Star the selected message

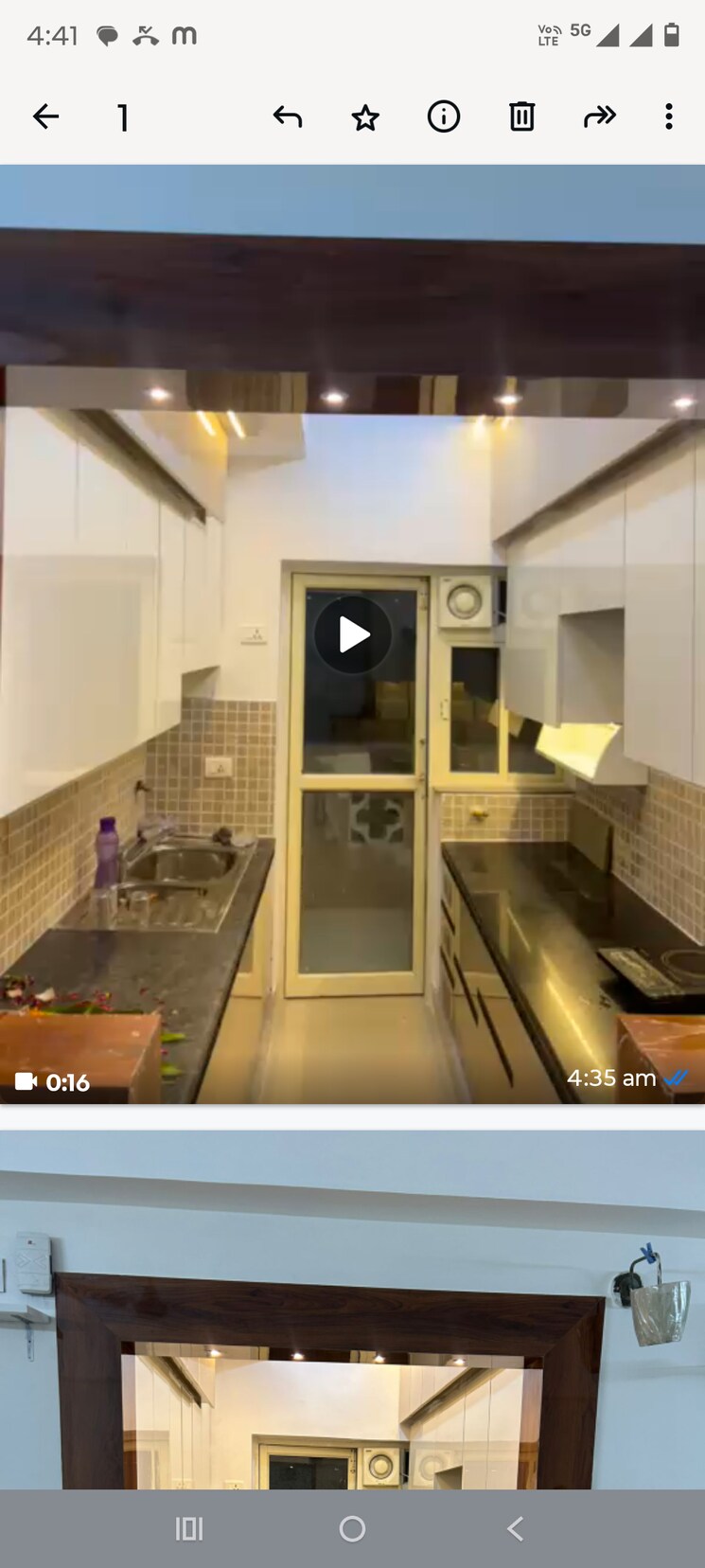(365, 117)
